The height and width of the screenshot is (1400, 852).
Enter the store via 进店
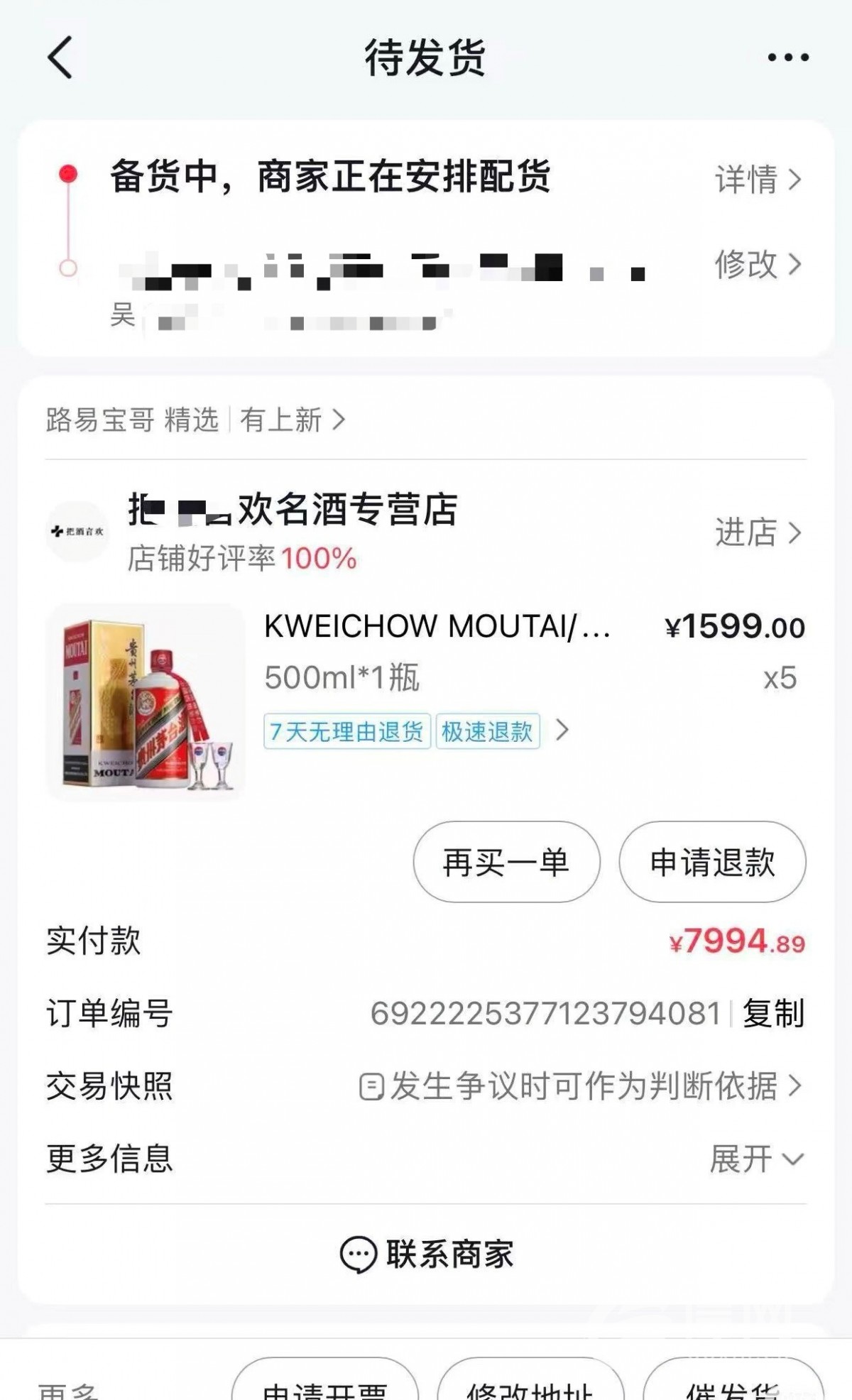[x=758, y=532]
